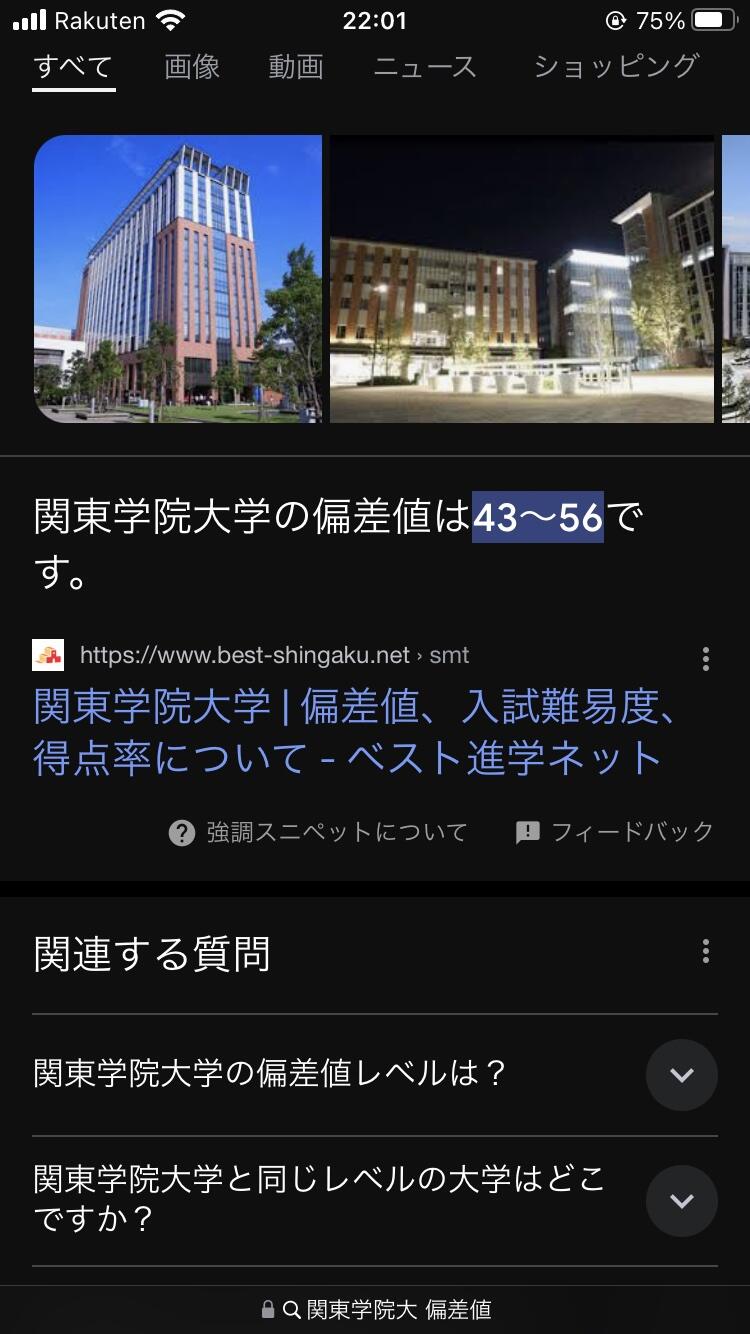750x1334 pixels.
Task: Switch to the ショッピング tab
Action: (x=615, y=67)
